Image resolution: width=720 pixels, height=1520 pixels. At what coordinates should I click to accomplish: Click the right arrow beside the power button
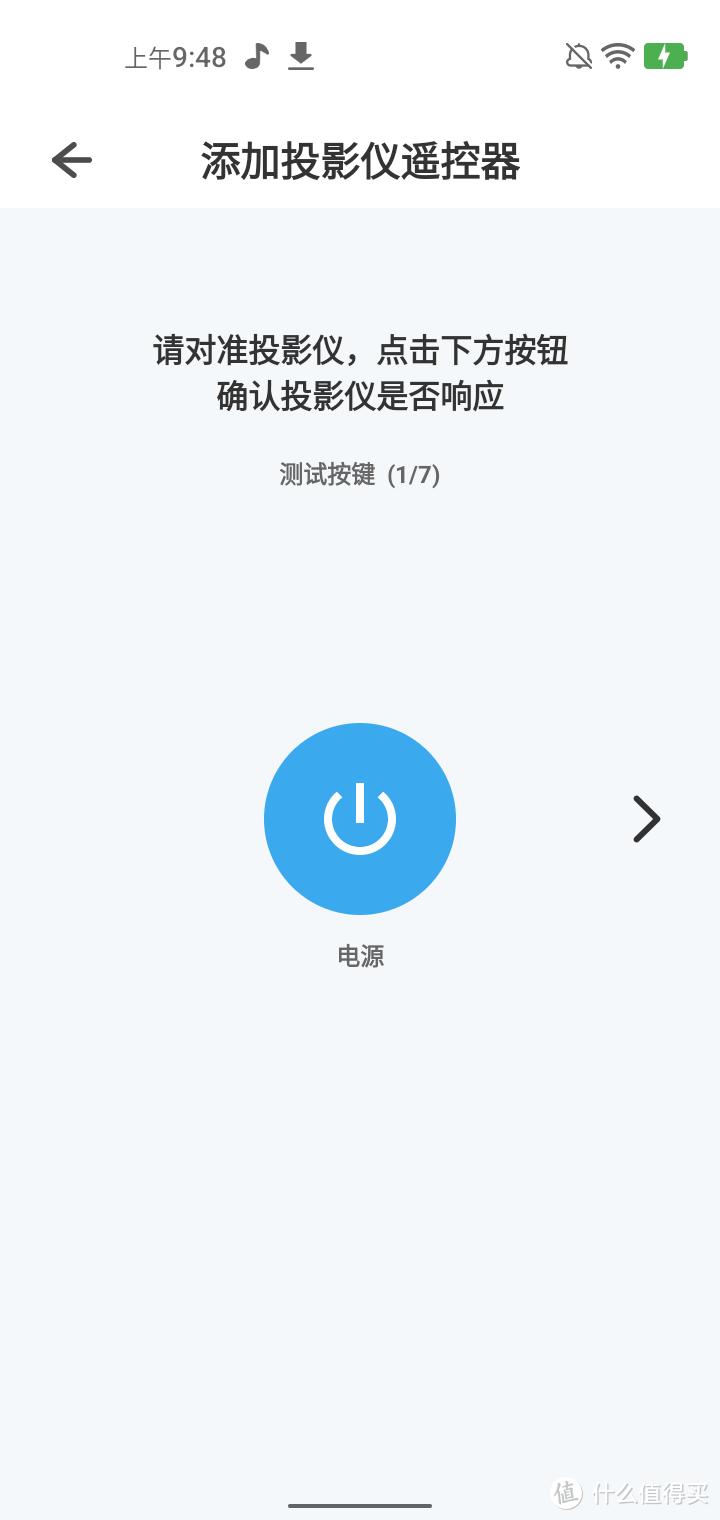click(644, 819)
